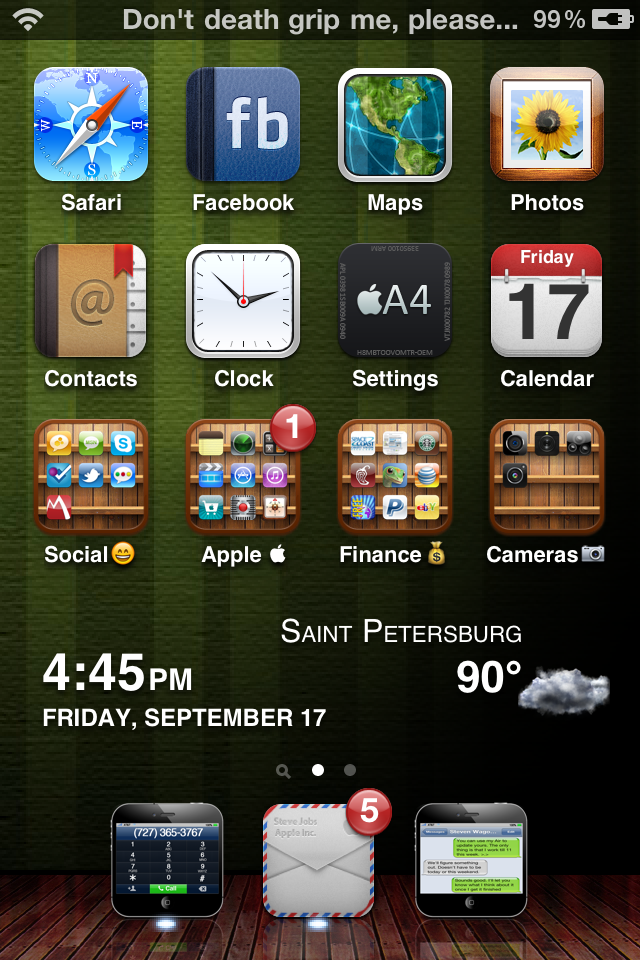Tap the Saint Petersburg weather widget
Viewport: 640px width, 960px height.
click(480, 670)
